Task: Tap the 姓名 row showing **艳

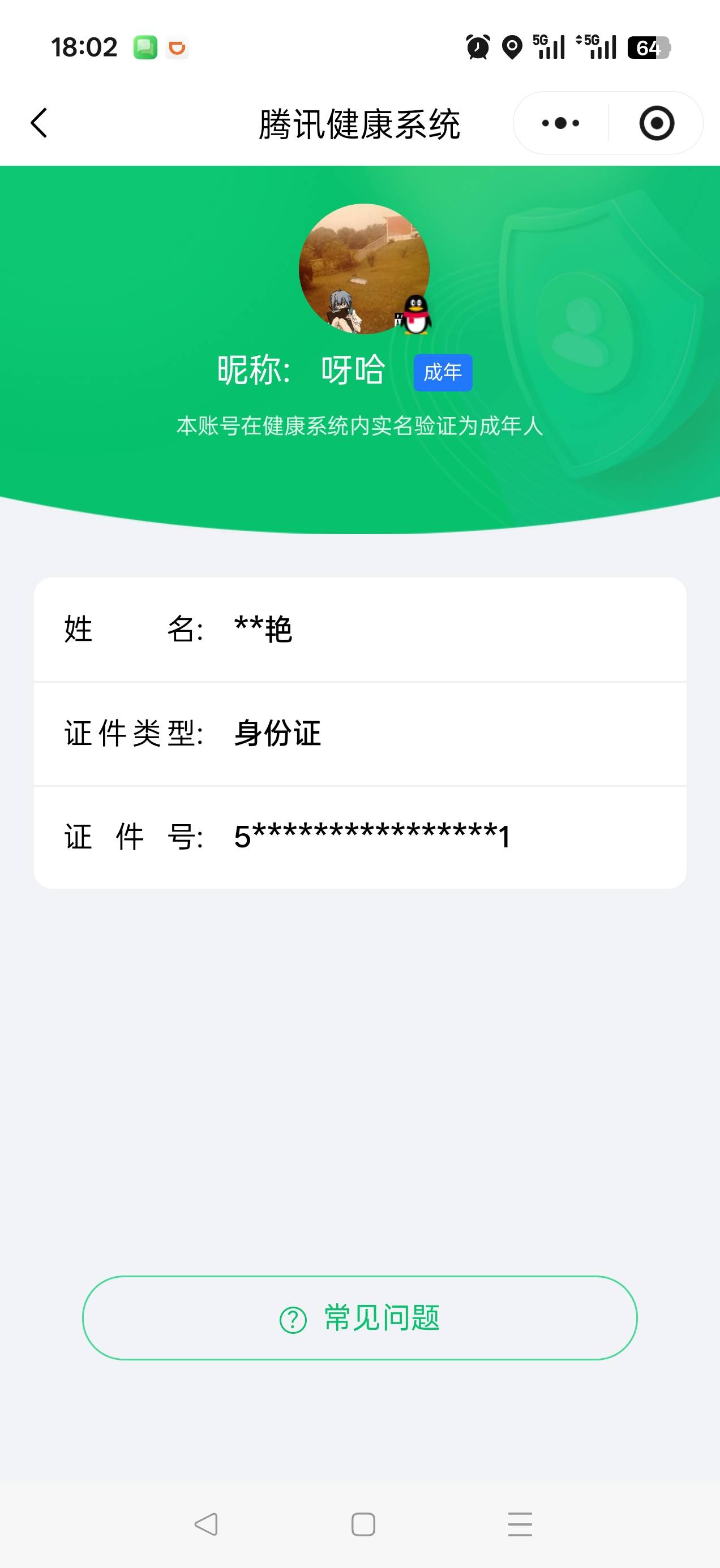Action: point(360,631)
